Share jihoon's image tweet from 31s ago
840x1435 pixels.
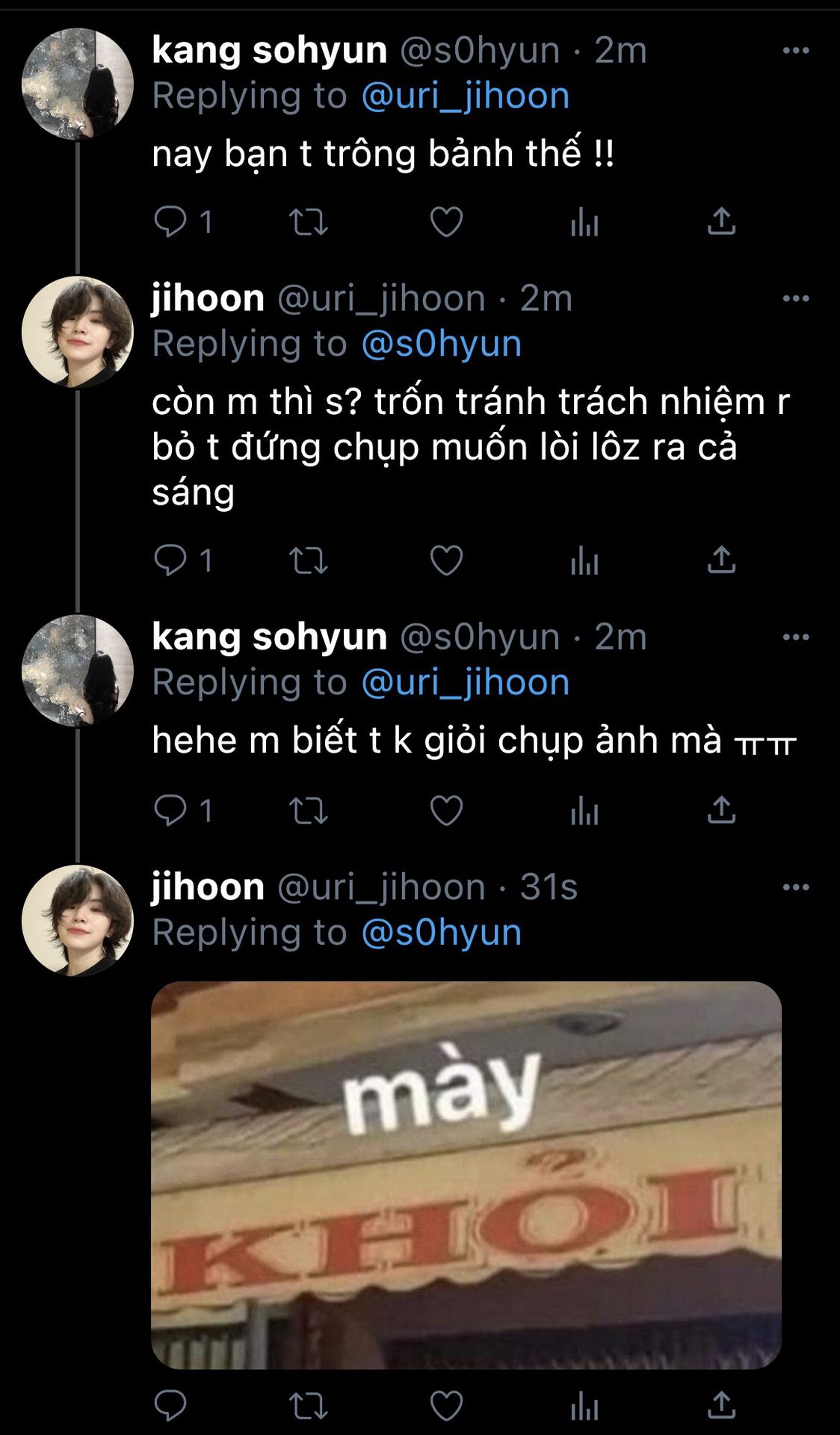coord(721,1404)
